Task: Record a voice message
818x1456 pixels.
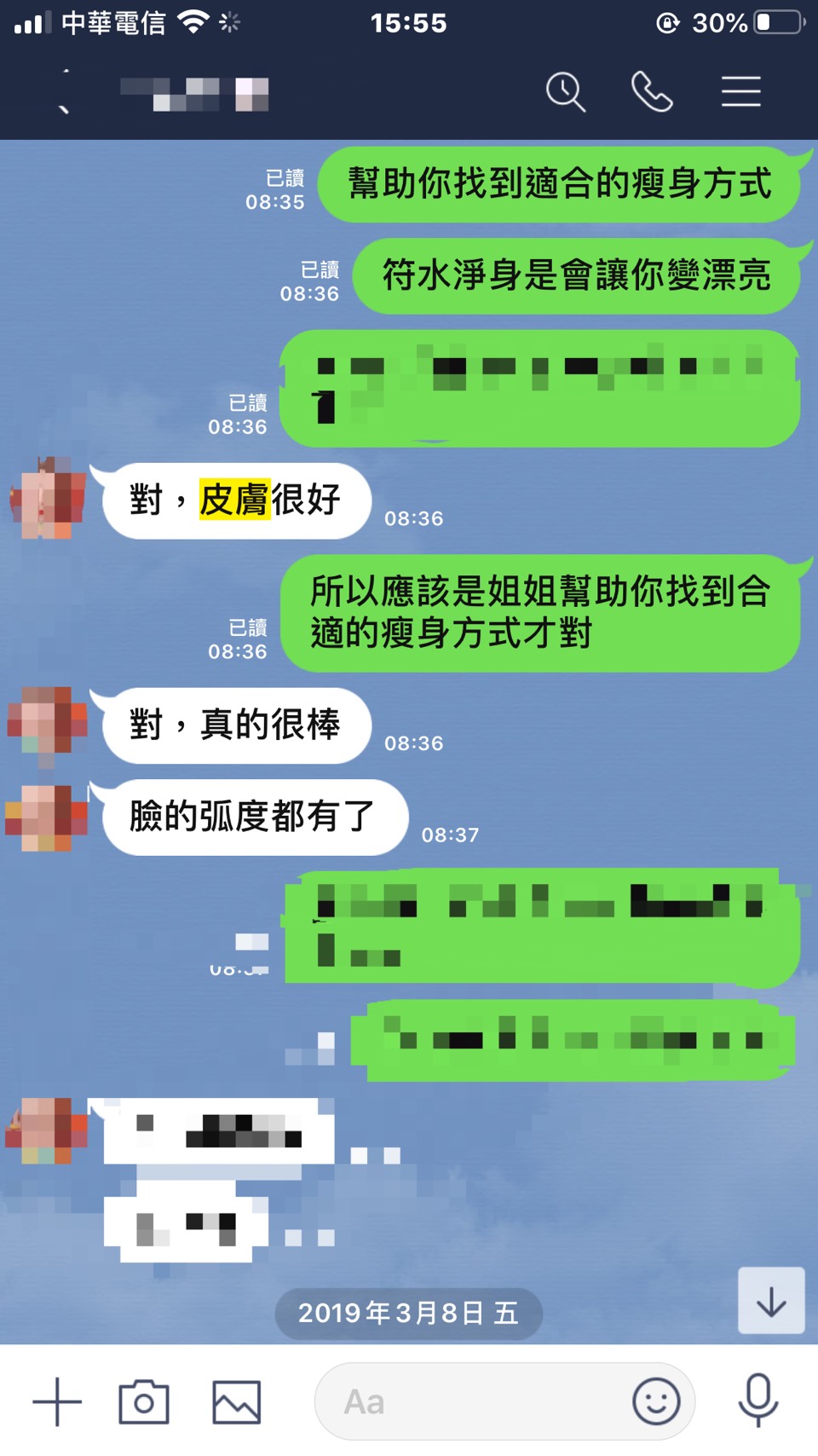Action: (x=758, y=1400)
